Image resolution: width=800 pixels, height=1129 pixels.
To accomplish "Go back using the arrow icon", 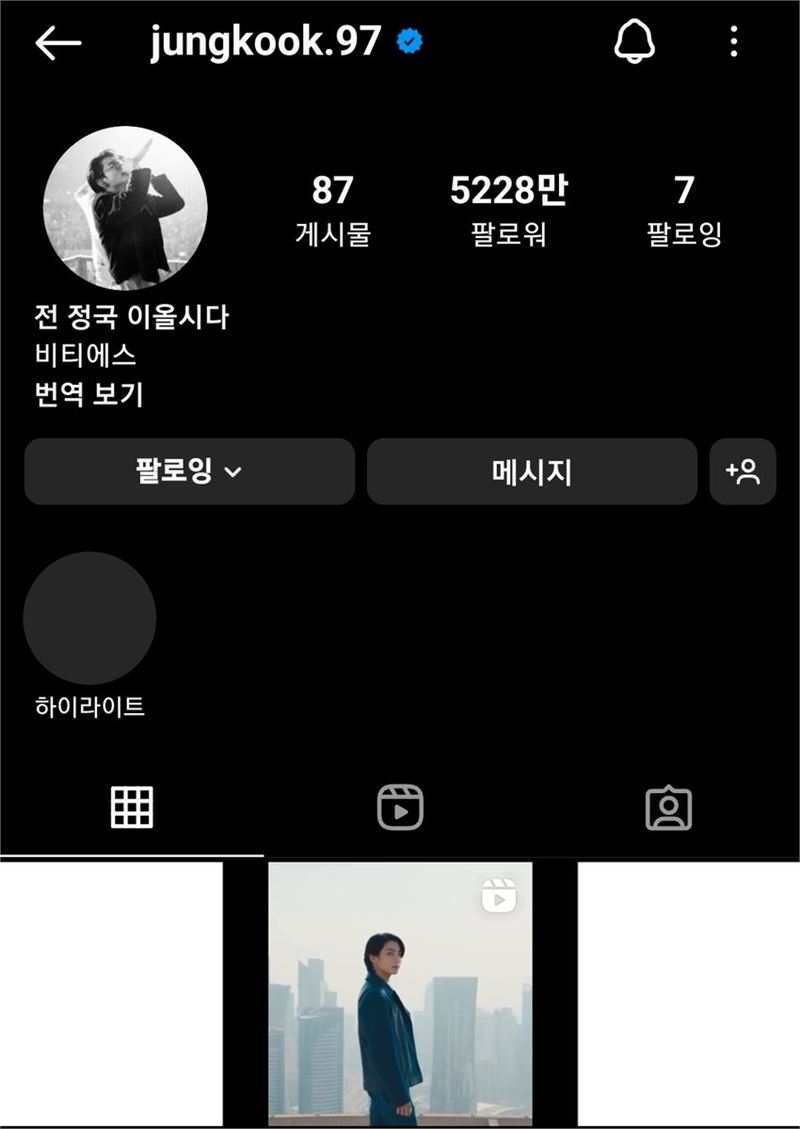I will [57, 43].
